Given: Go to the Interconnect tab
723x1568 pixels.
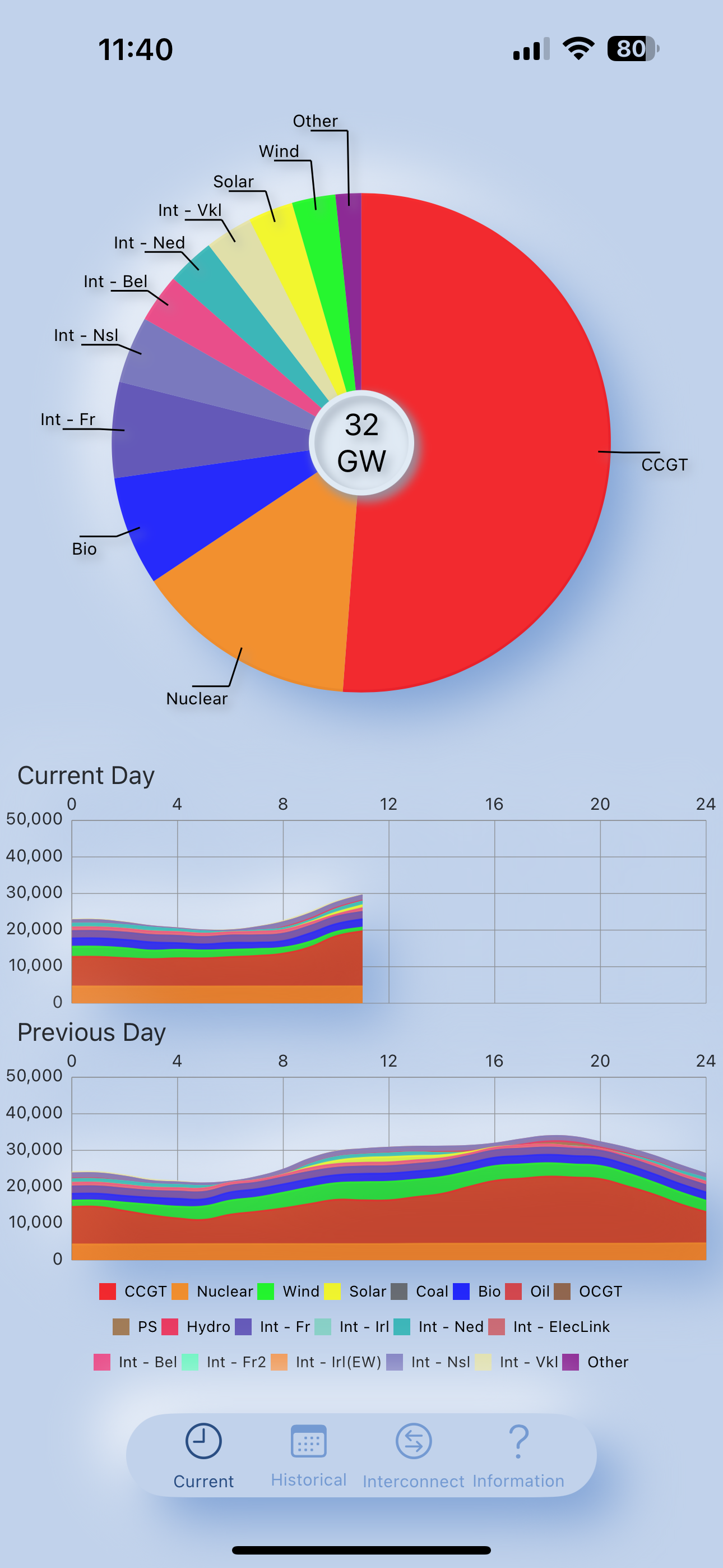Looking at the screenshot, I should tap(414, 1455).
